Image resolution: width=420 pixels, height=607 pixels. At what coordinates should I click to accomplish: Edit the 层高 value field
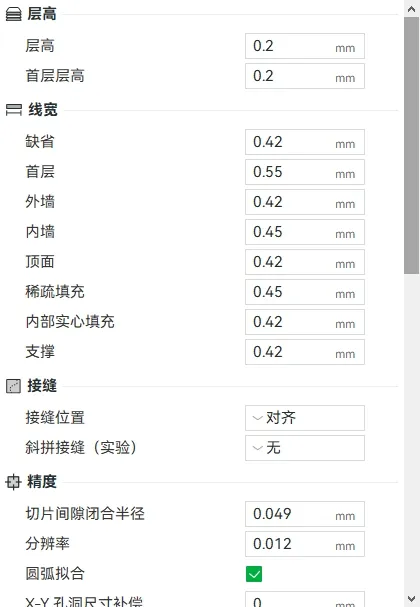pyautogui.click(x=305, y=46)
